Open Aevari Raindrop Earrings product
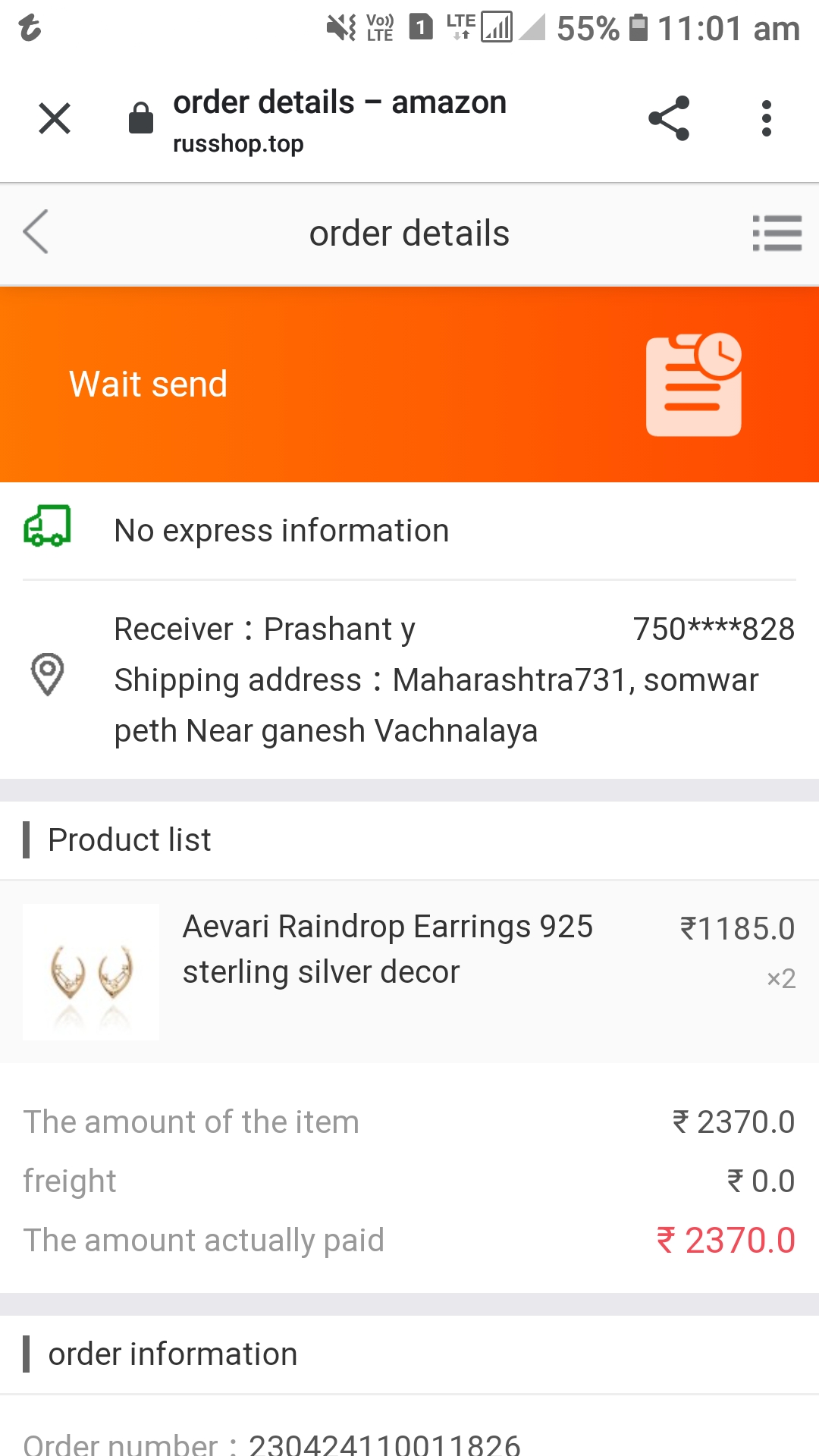The width and height of the screenshot is (819, 1456). 387,949
